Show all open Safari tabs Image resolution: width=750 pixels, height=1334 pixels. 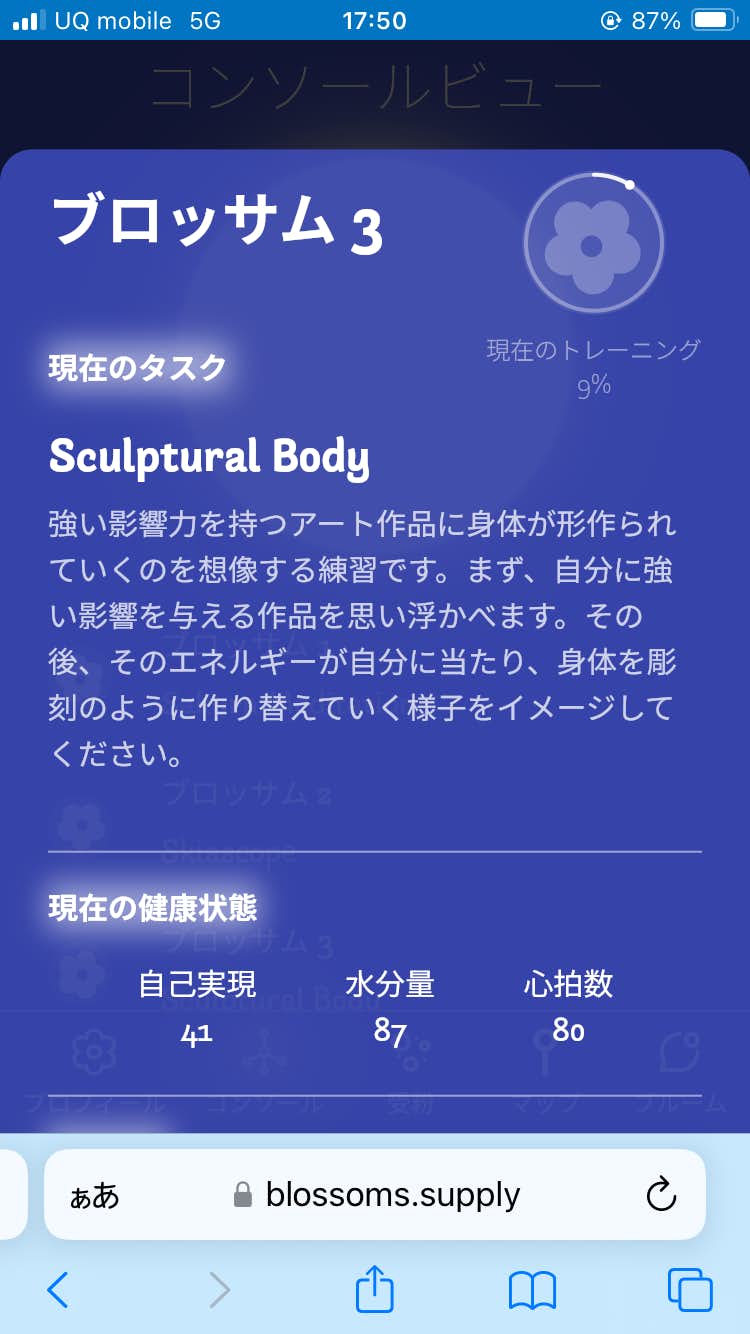point(690,1290)
